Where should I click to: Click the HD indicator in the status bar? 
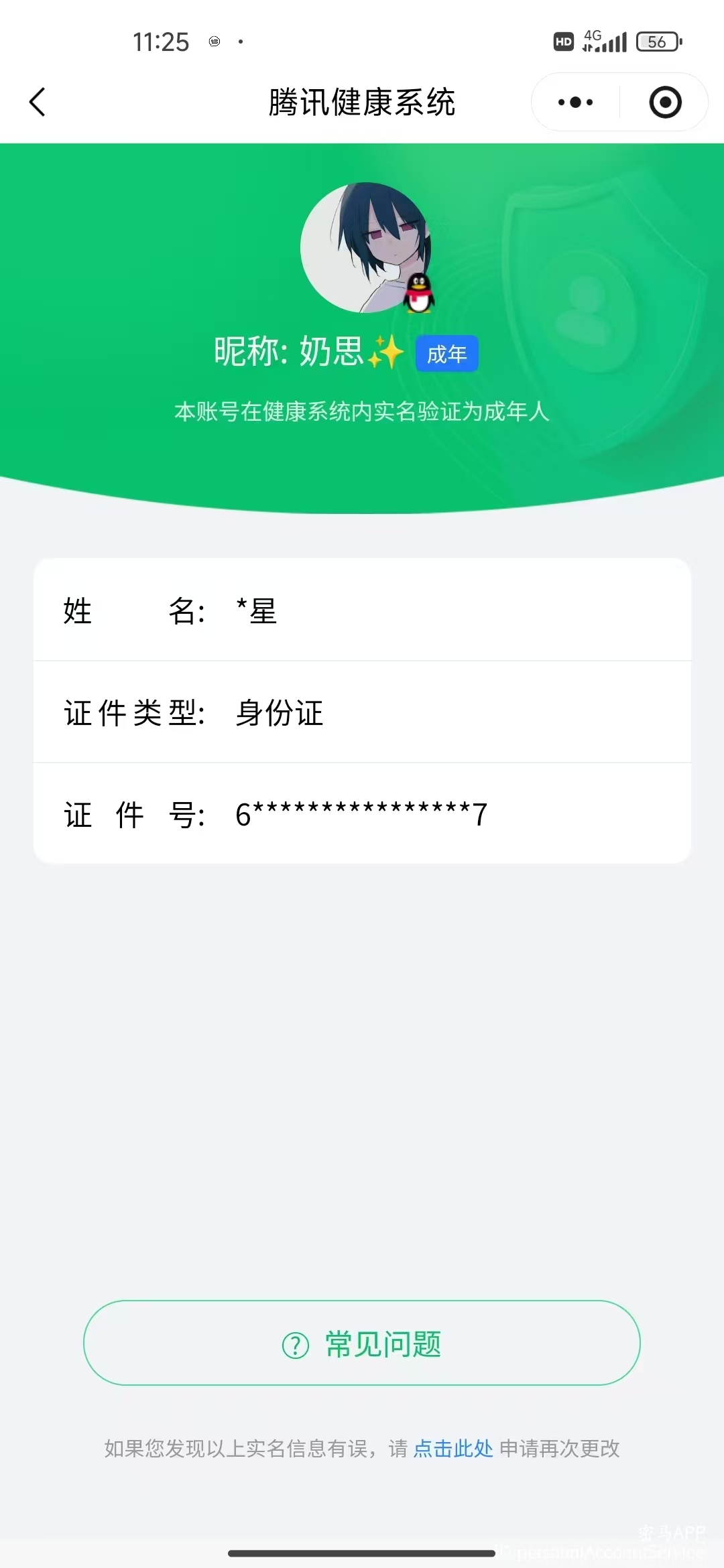pyautogui.click(x=563, y=40)
